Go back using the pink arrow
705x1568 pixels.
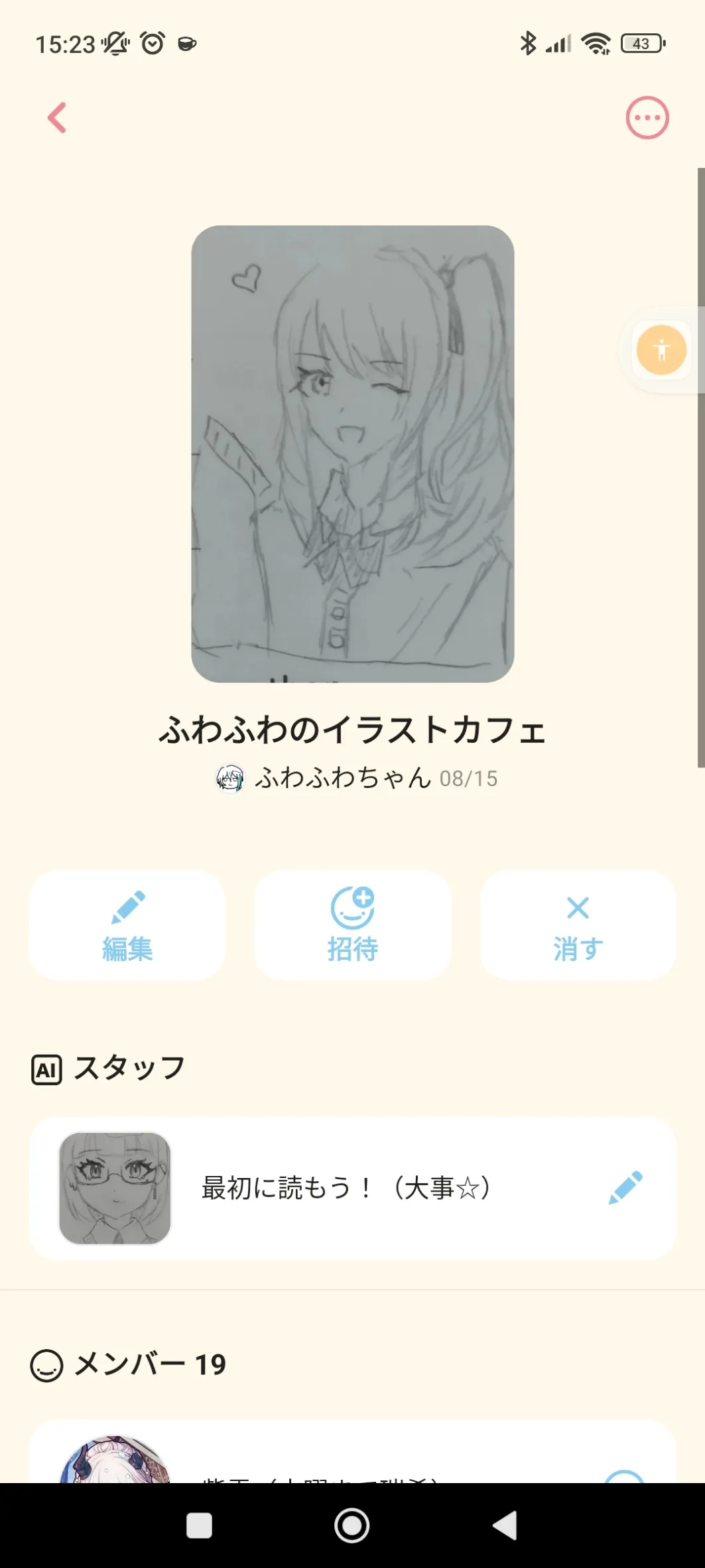click(57, 118)
